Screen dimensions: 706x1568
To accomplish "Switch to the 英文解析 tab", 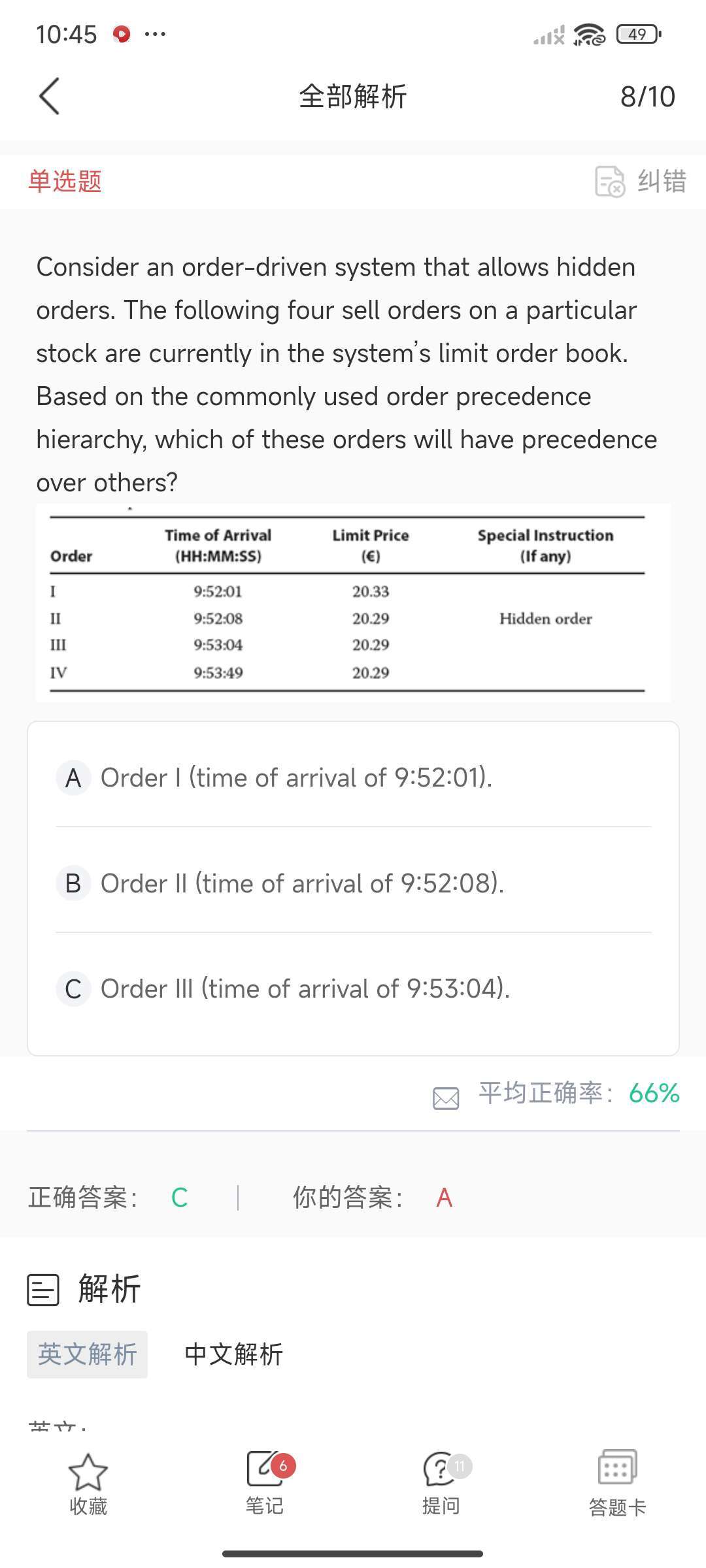I will pyautogui.click(x=87, y=1354).
